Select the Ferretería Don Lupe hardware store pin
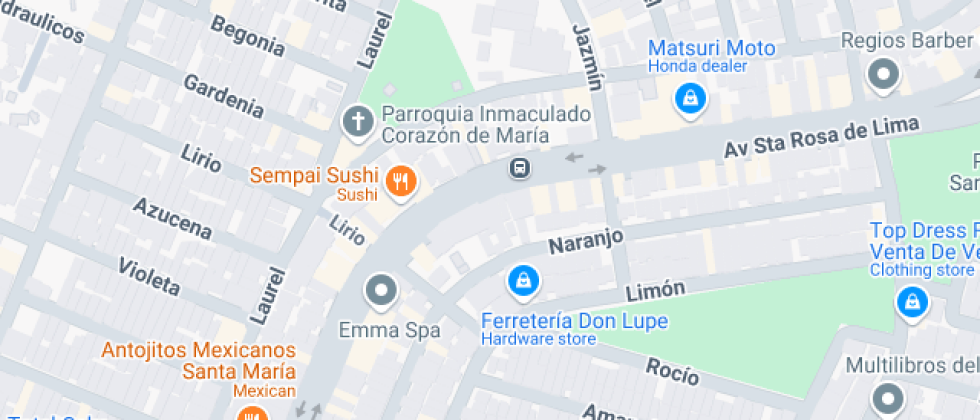 pyautogui.click(x=522, y=282)
